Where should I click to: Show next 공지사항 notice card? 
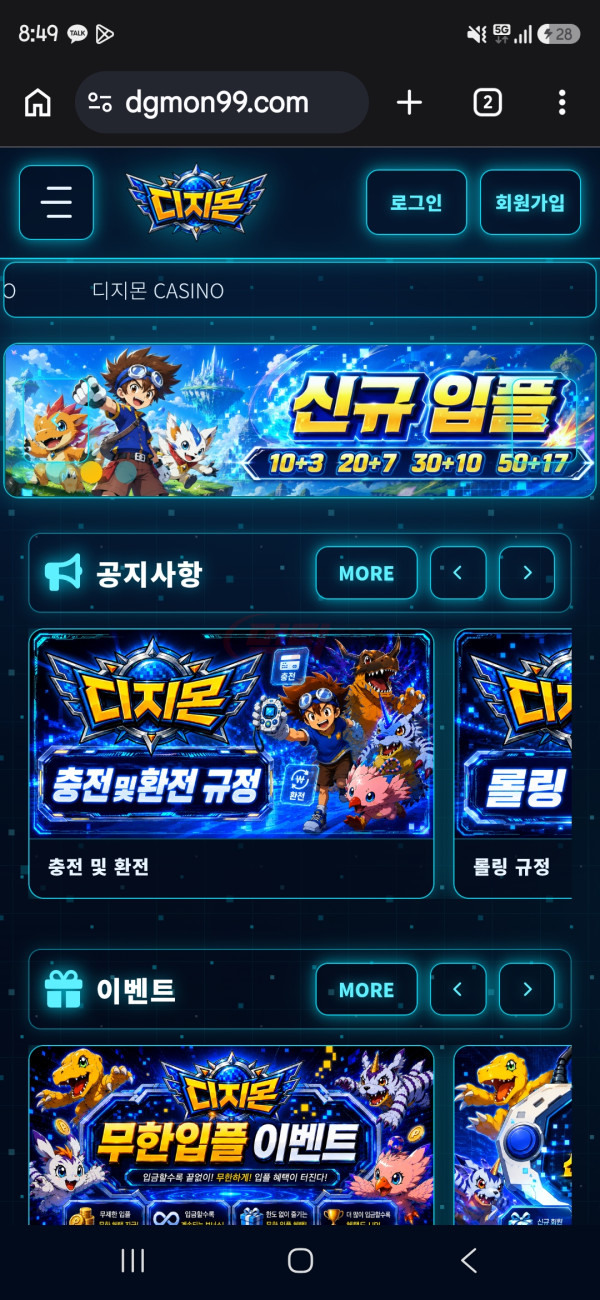pos(527,573)
